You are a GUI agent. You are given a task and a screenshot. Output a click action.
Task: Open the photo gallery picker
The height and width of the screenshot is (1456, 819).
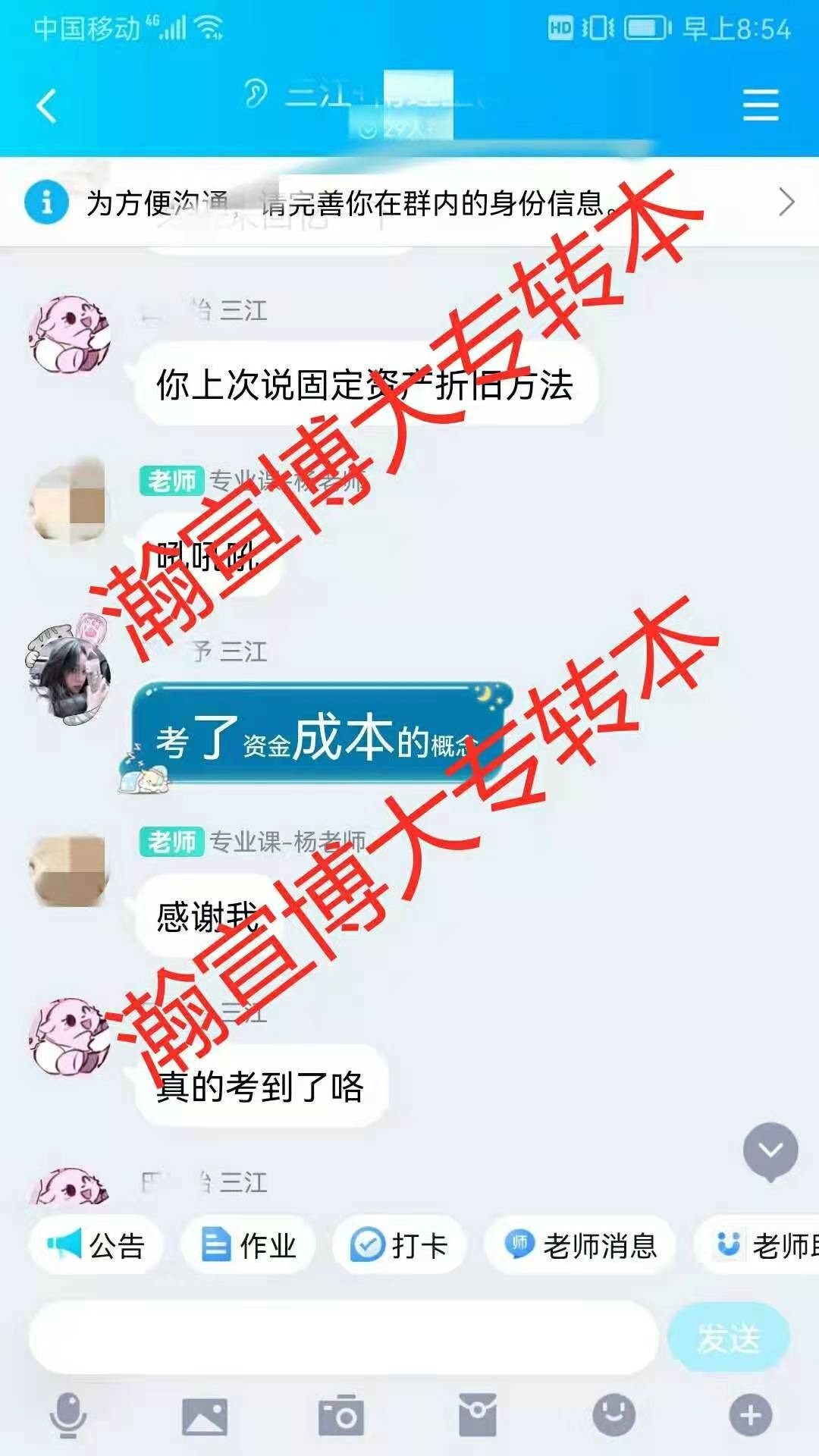[205, 1416]
